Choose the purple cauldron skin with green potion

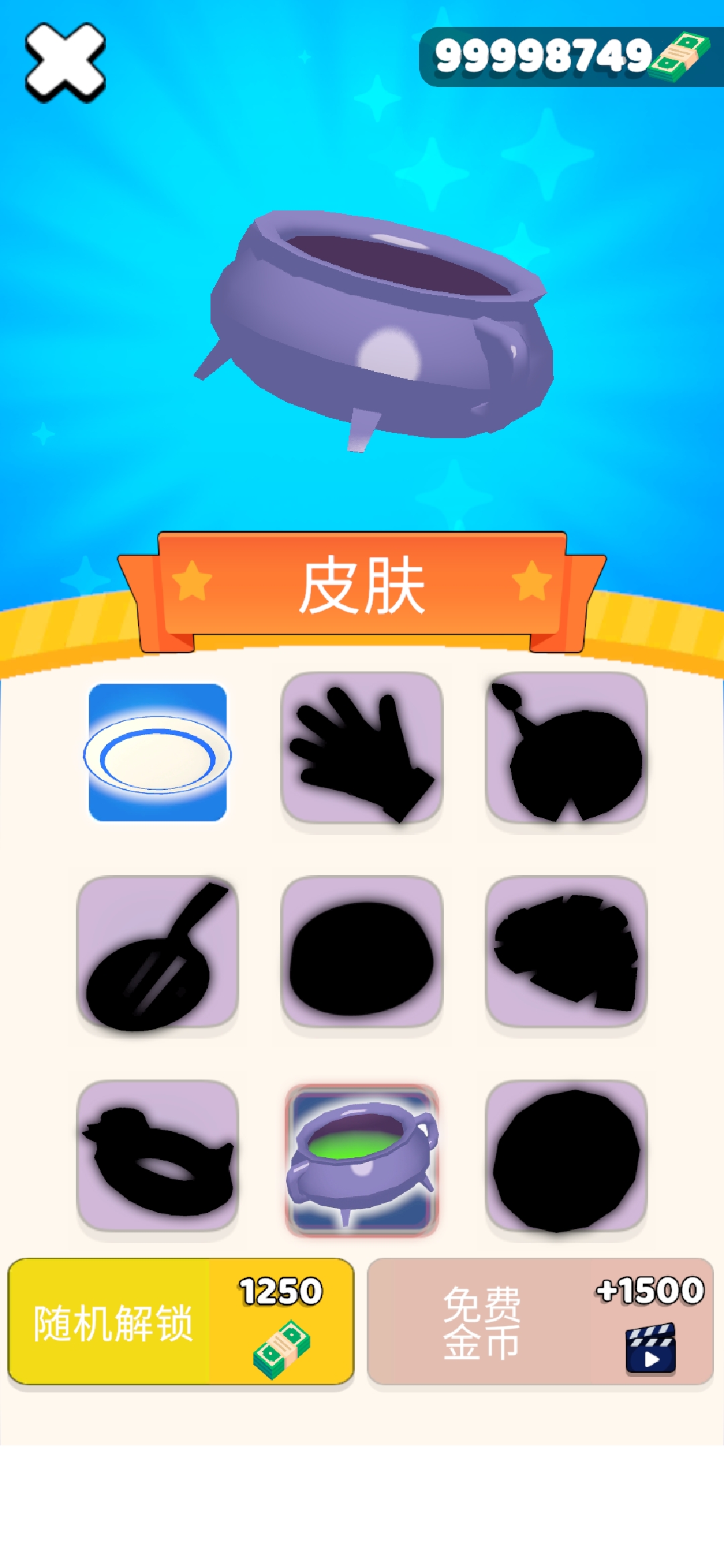(x=361, y=1159)
